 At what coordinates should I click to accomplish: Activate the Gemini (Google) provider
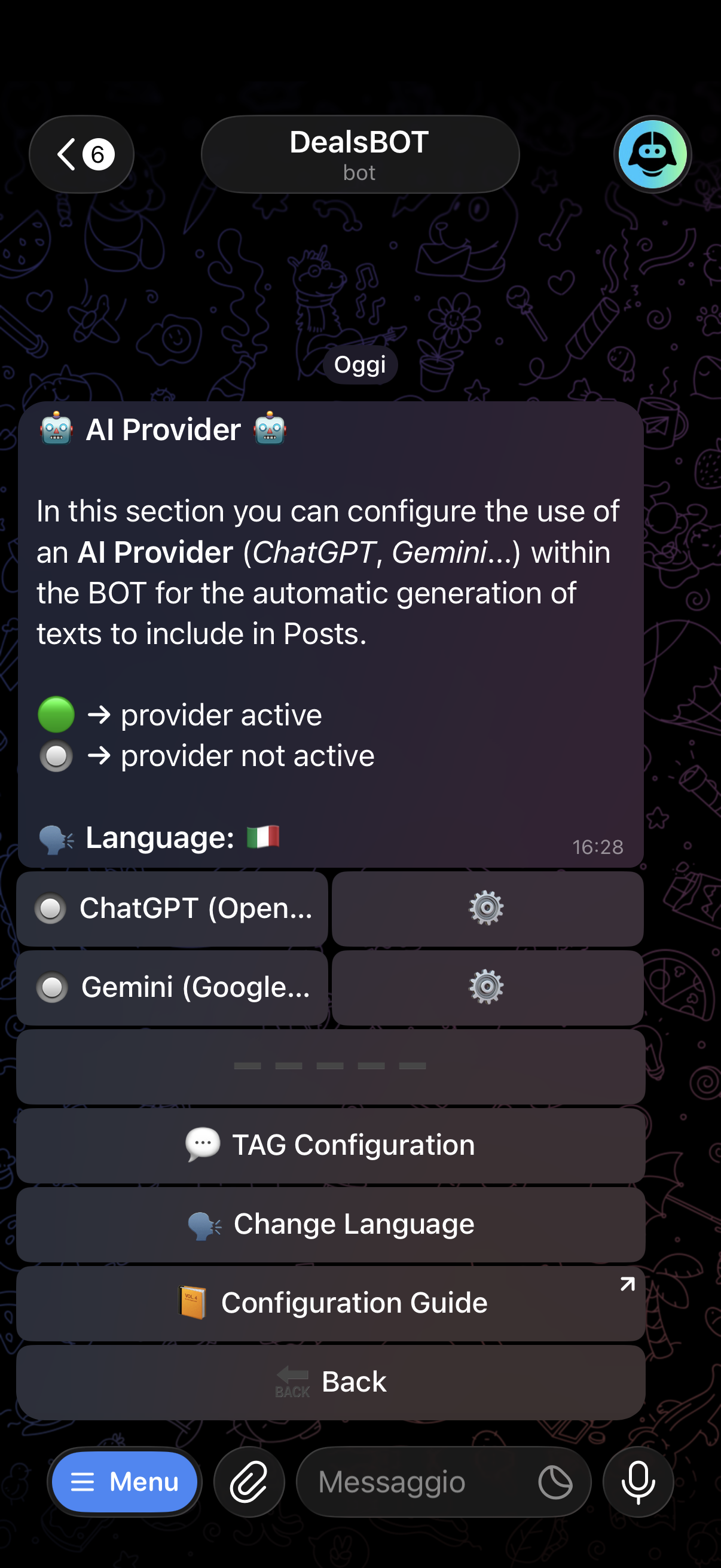pyautogui.click(x=172, y=987)
